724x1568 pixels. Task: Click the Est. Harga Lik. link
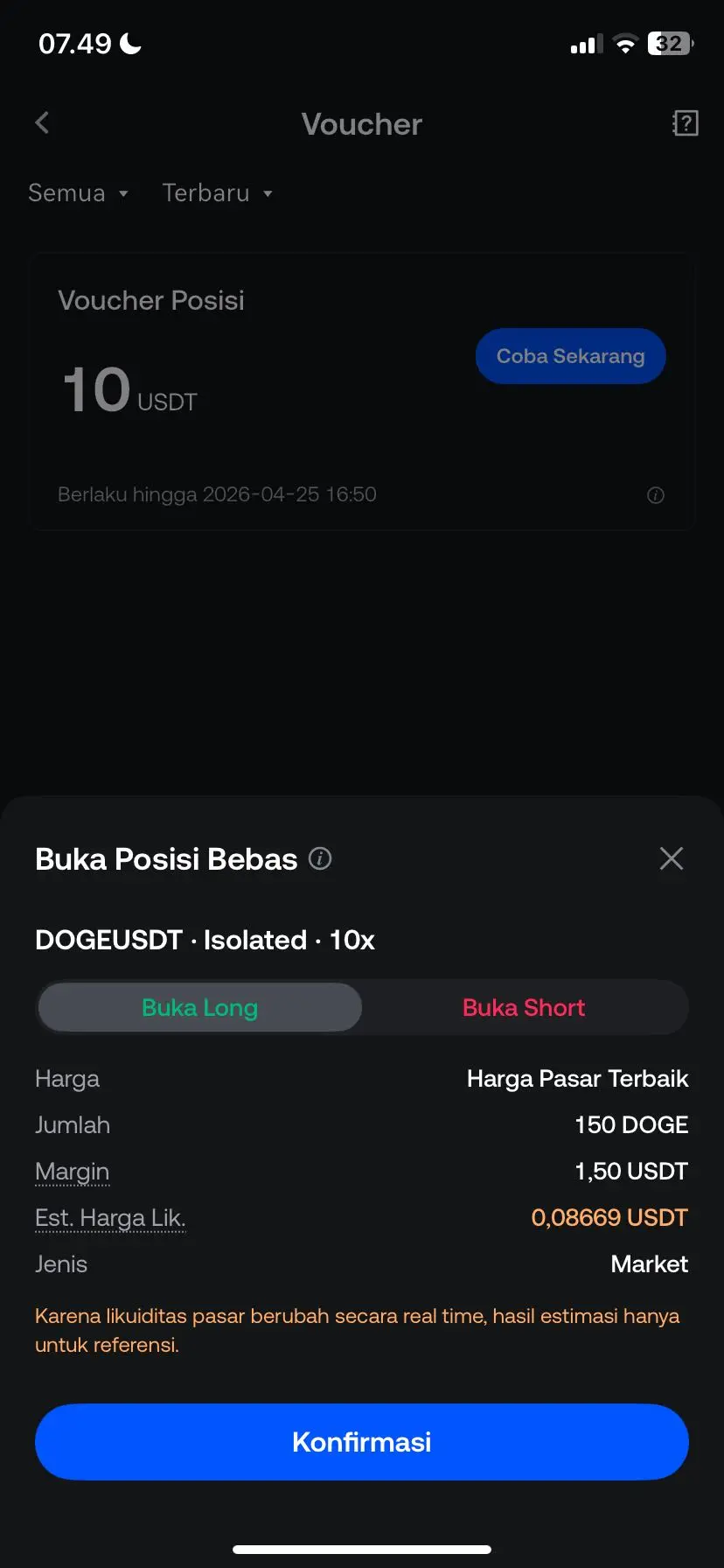coord(110,1217)
